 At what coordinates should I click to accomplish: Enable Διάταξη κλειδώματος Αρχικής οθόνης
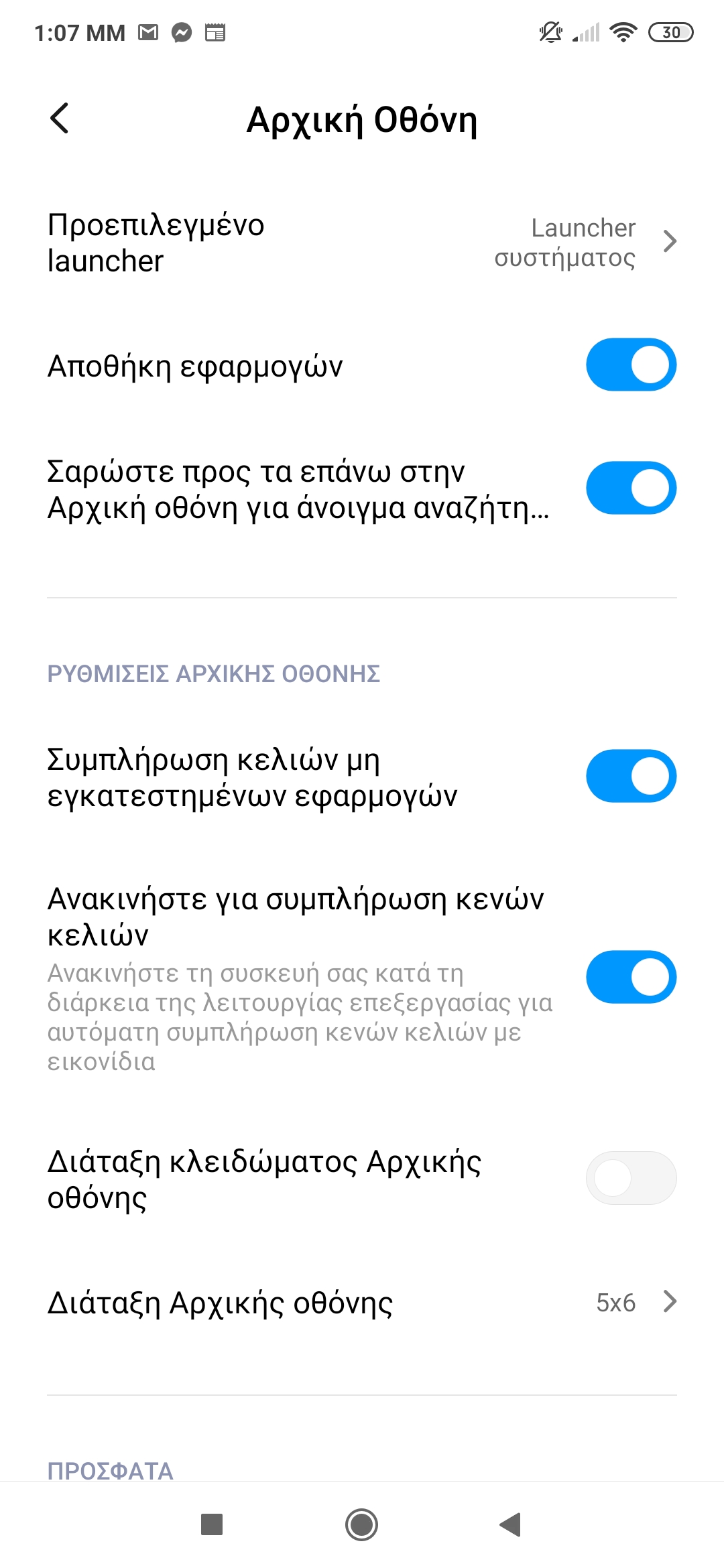pyautogui.click(x=630, y=1178)
